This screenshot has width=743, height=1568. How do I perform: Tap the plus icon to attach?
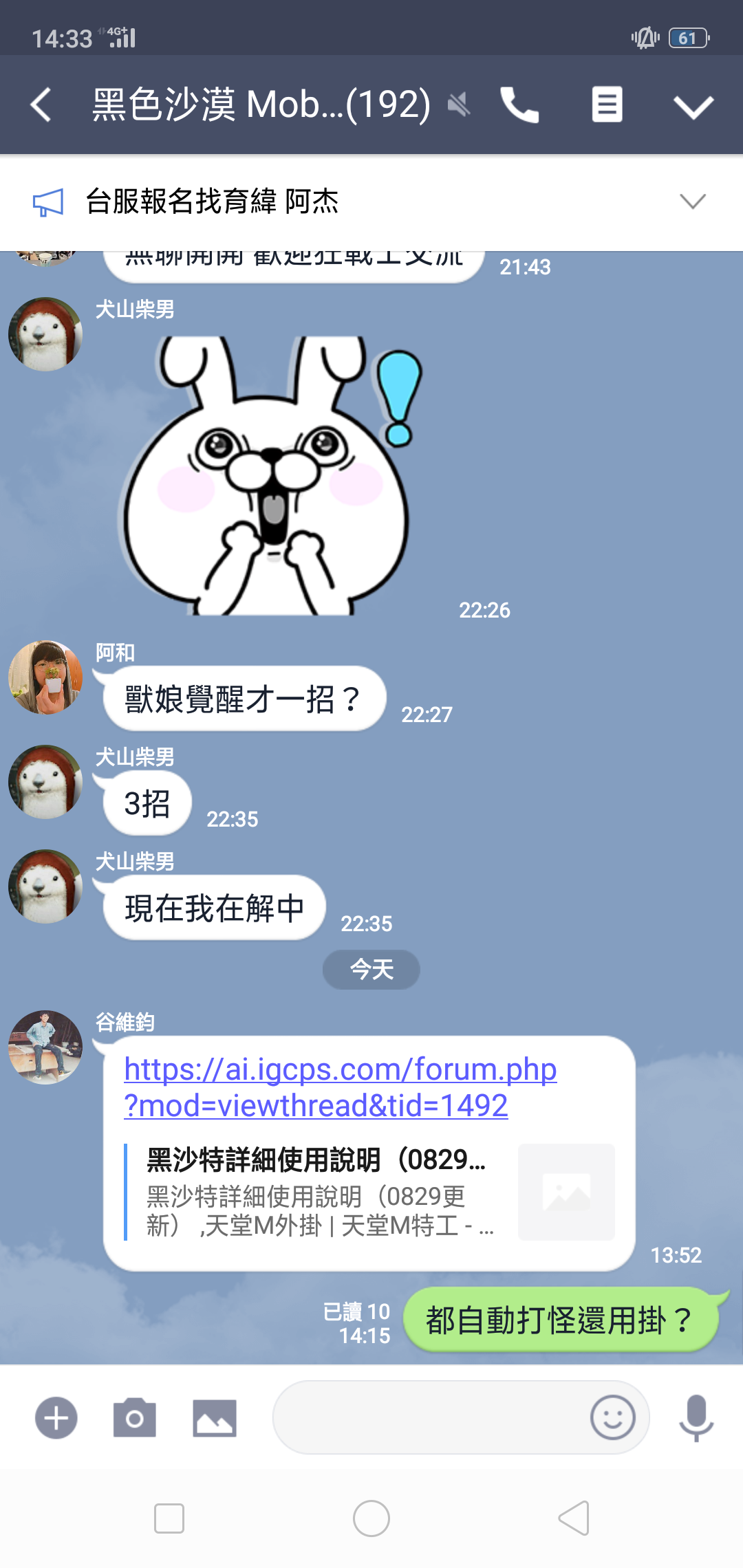pos(56,1418)
